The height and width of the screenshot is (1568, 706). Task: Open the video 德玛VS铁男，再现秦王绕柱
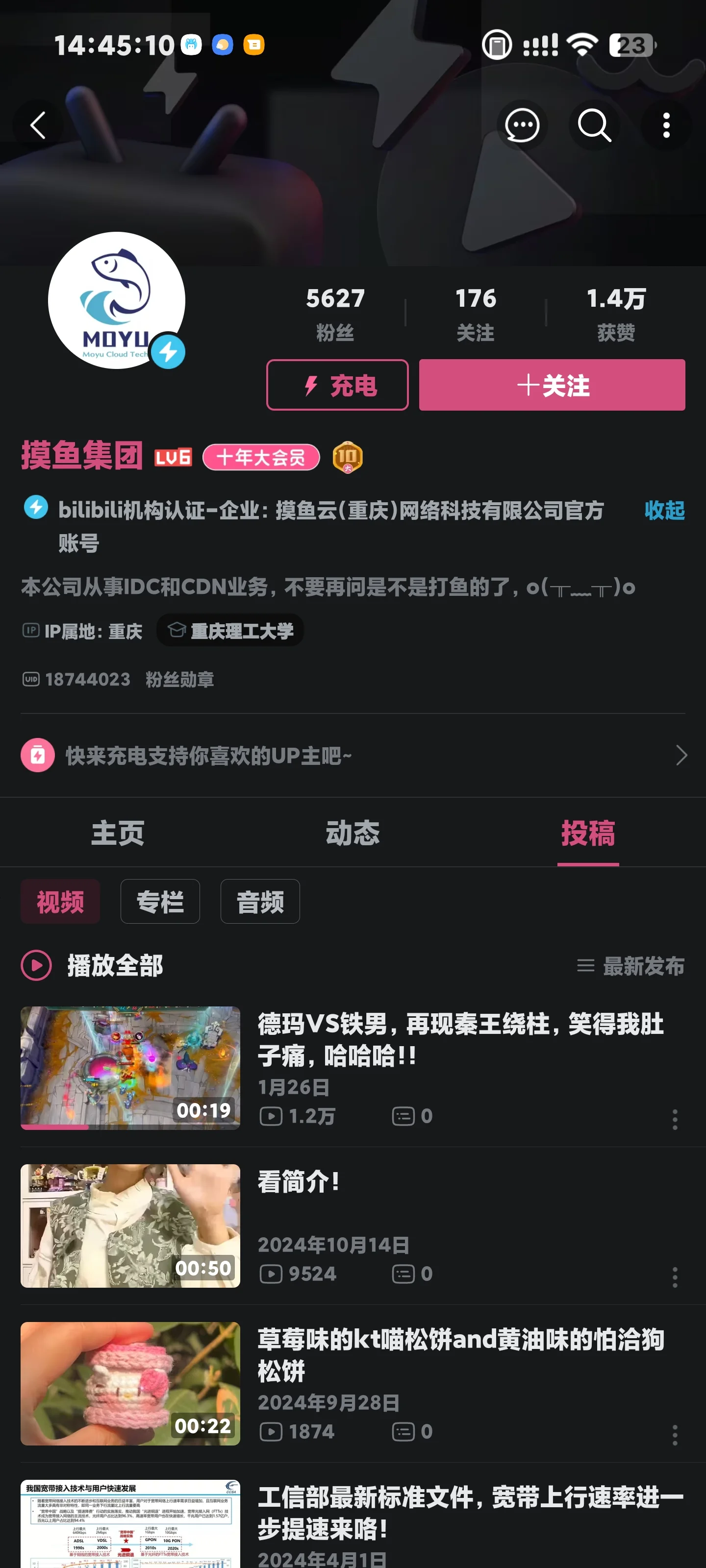coord(460,1039)
